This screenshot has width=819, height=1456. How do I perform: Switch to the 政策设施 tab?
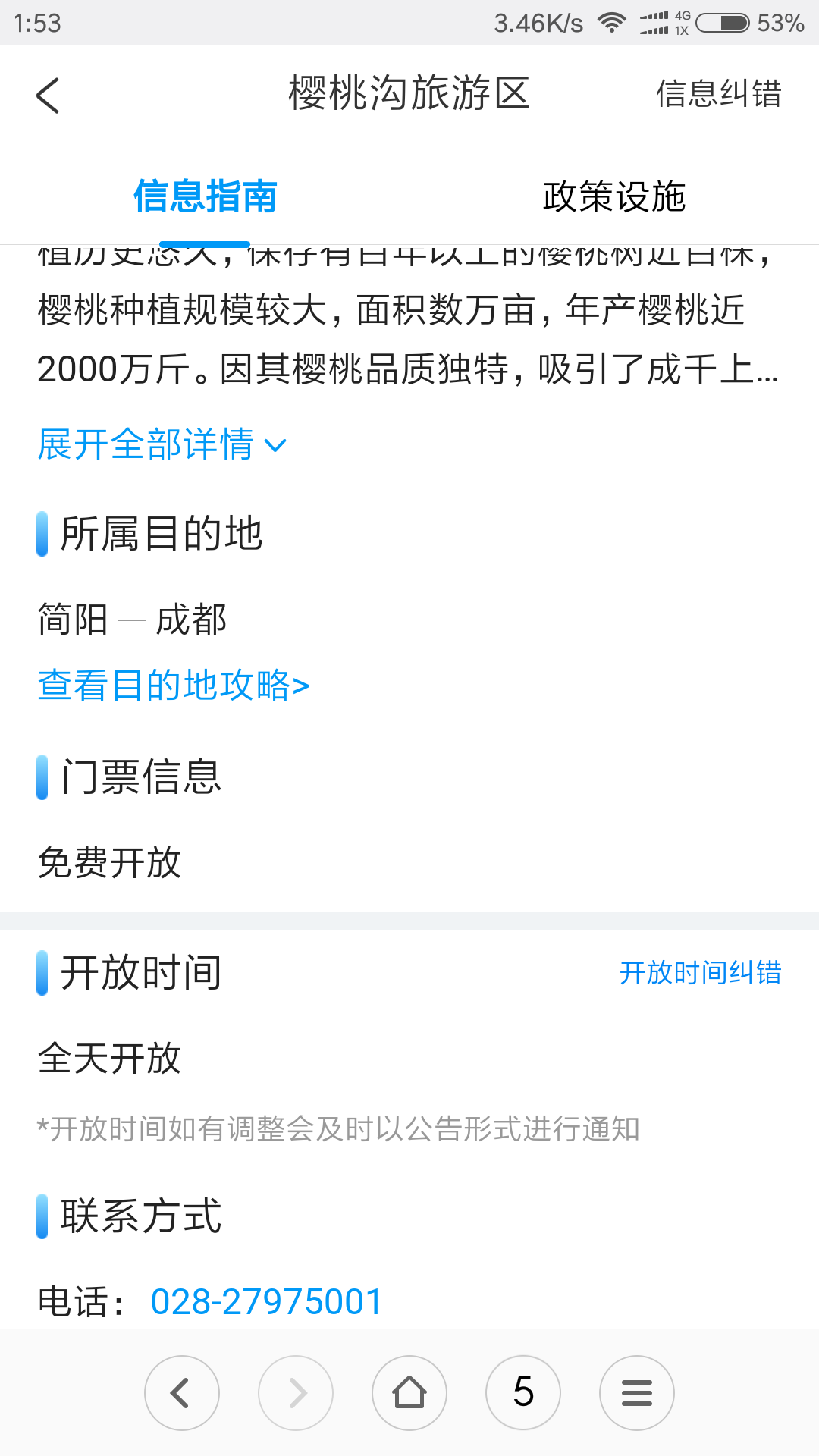(614, 196)
